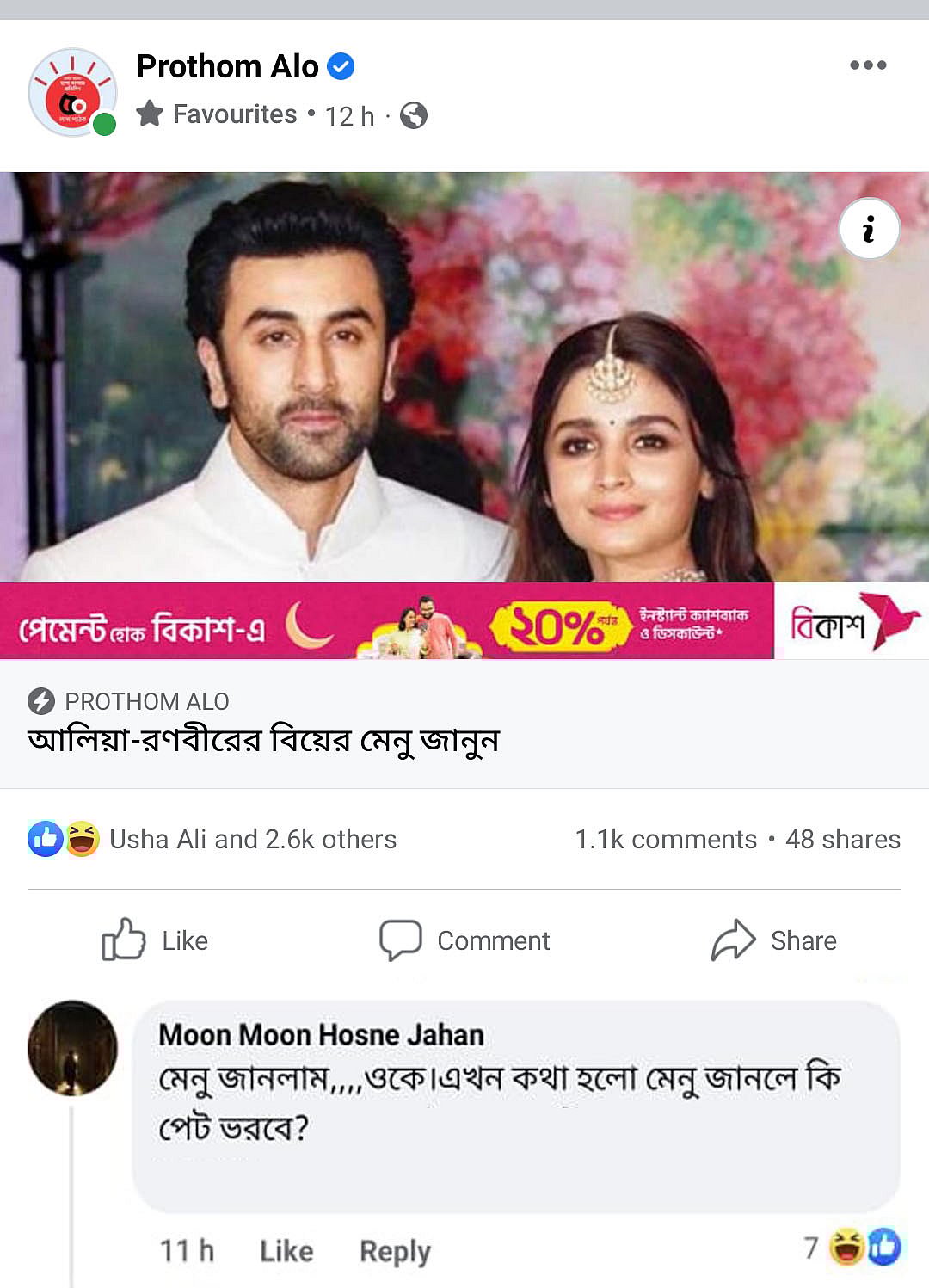Open Moon Moon Hosne Jahan's profile photo
The width and height of the screenshot is (929, 1288).
click(72, 1047)
